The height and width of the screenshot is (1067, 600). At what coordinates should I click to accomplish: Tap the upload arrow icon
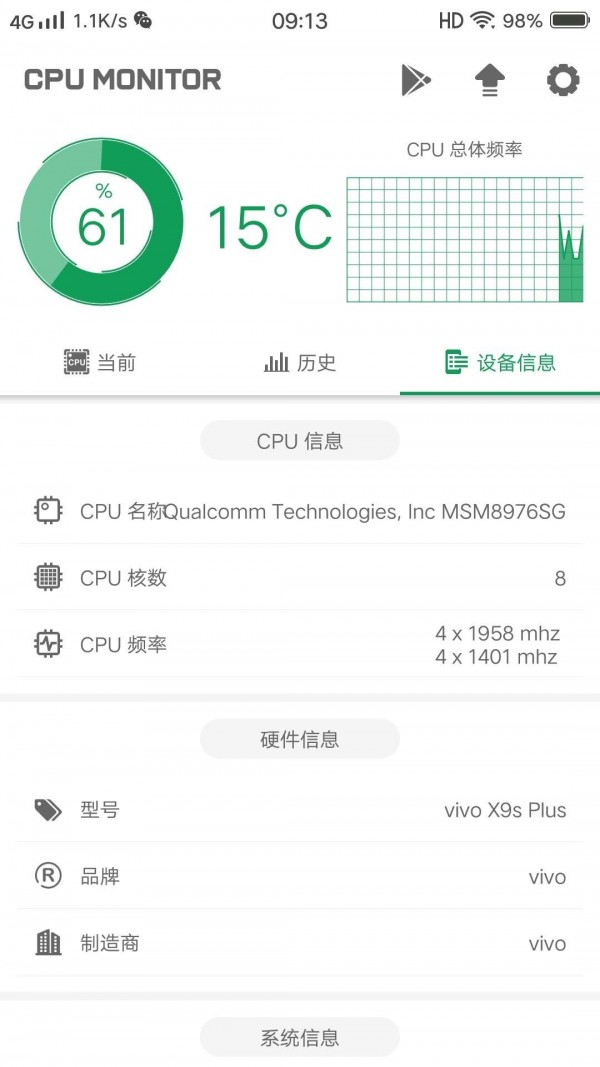click(489, 80)
